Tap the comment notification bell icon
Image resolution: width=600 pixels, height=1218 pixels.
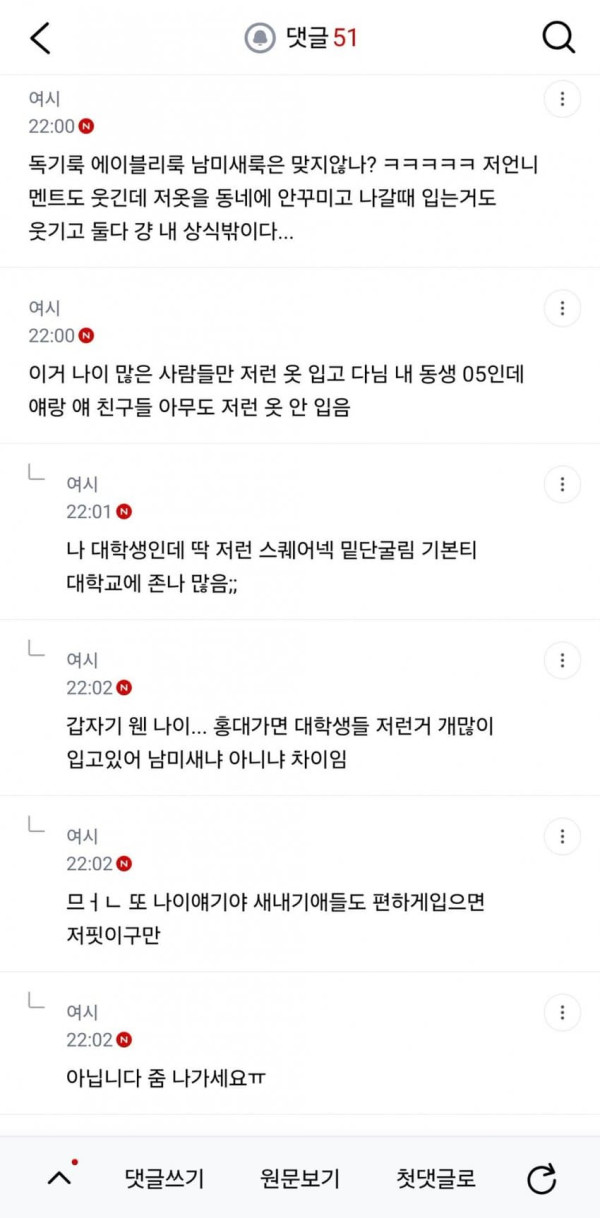[260, 38]
